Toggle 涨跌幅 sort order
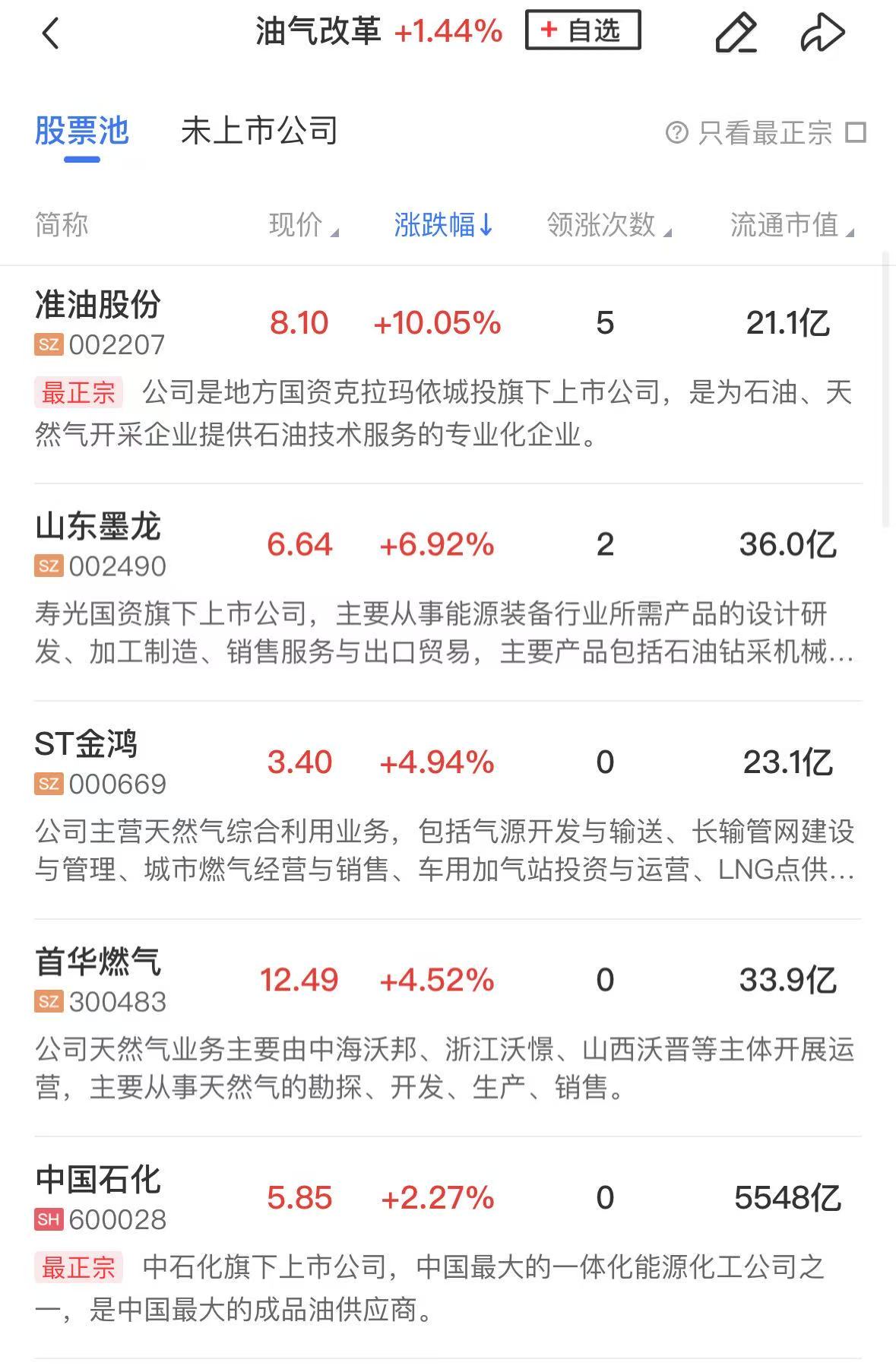The width and height of the screenshot is (896, 1366). click(x=443, y=225)
